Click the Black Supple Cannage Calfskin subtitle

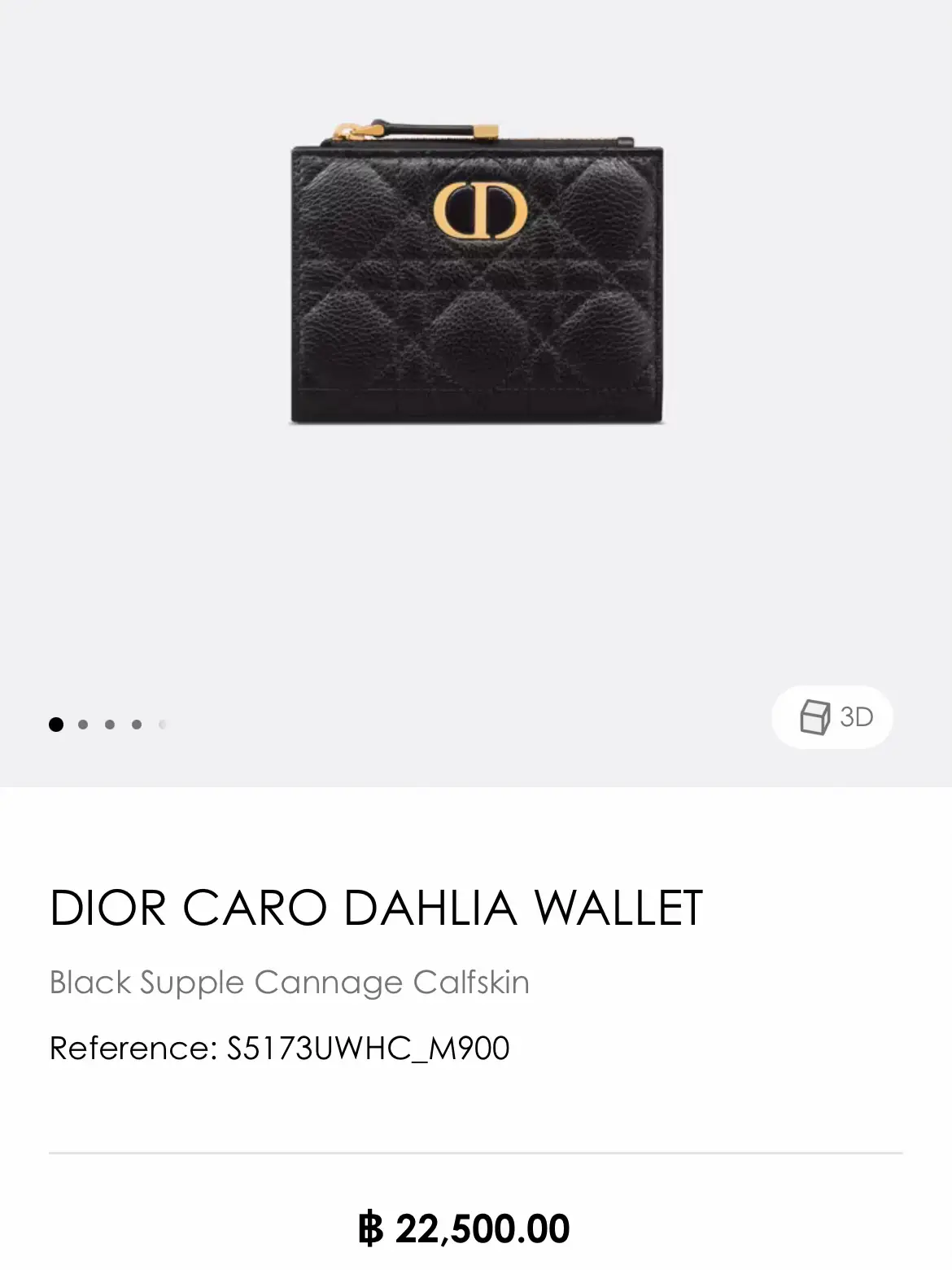click(x=289, y=983)
